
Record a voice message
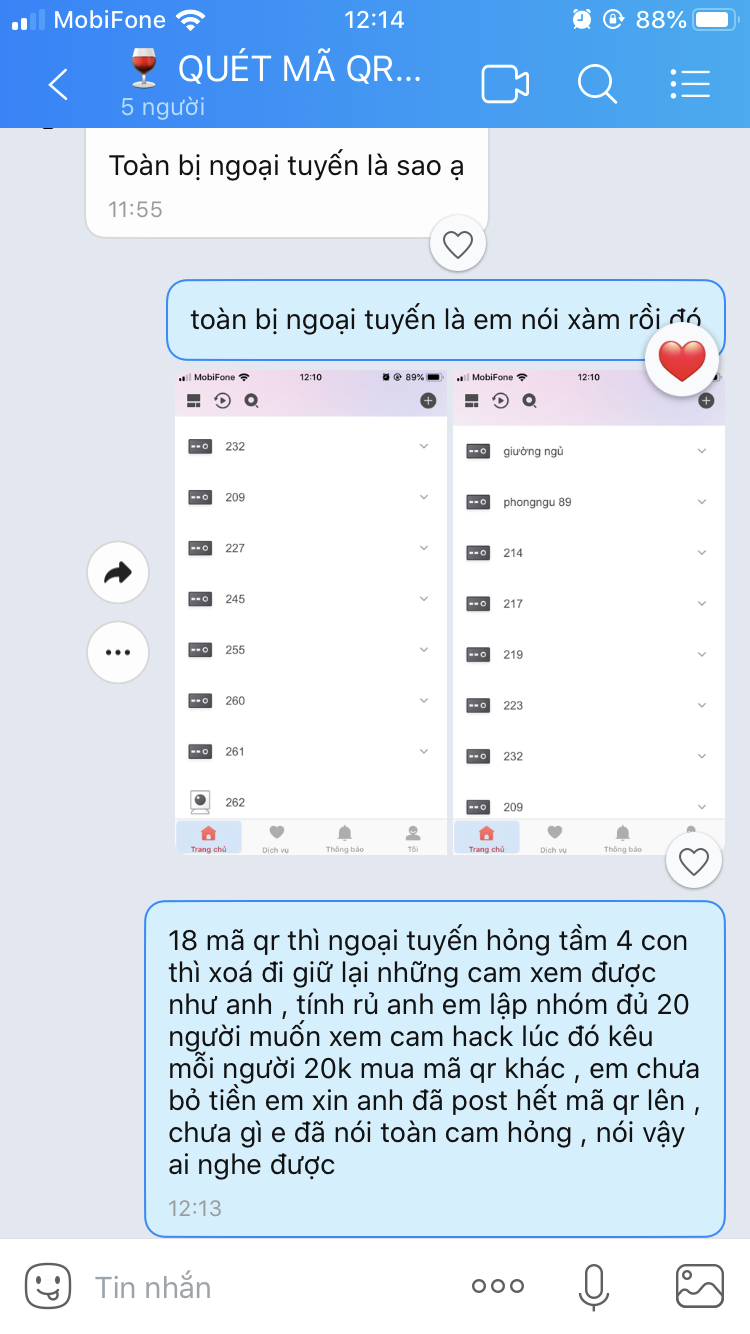tap(593, 1286)
